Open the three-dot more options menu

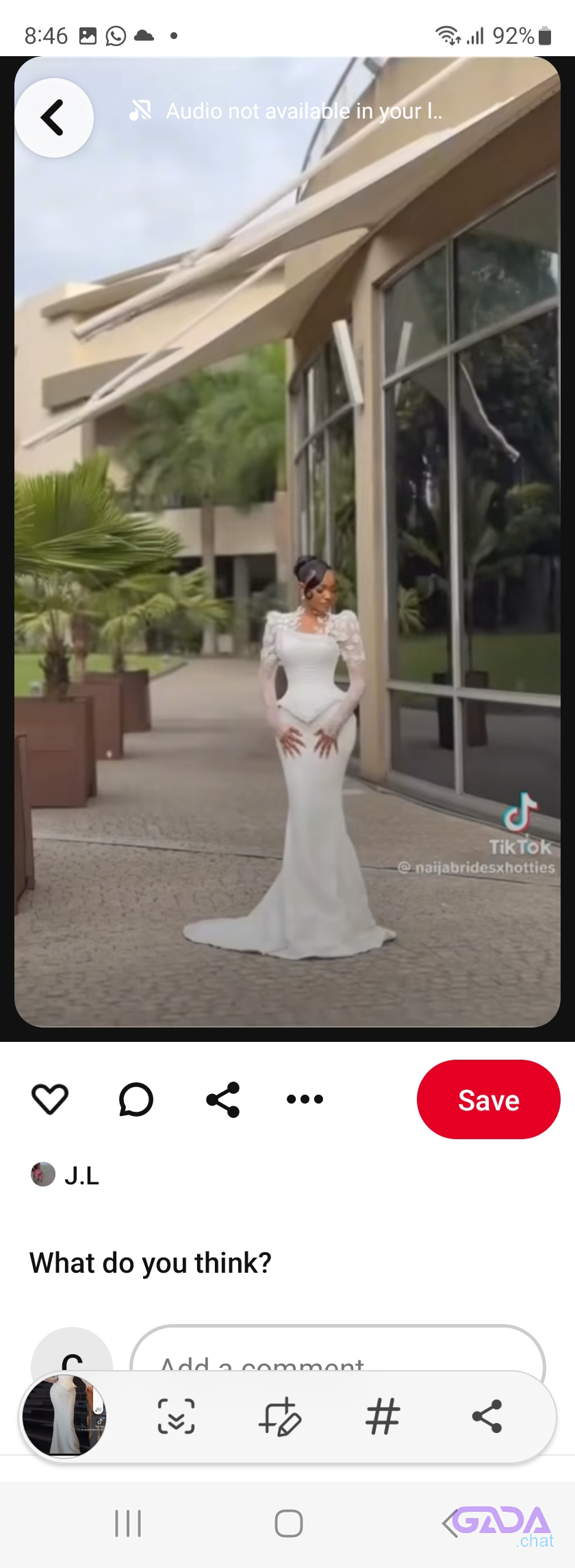[x=305, y=1099]
